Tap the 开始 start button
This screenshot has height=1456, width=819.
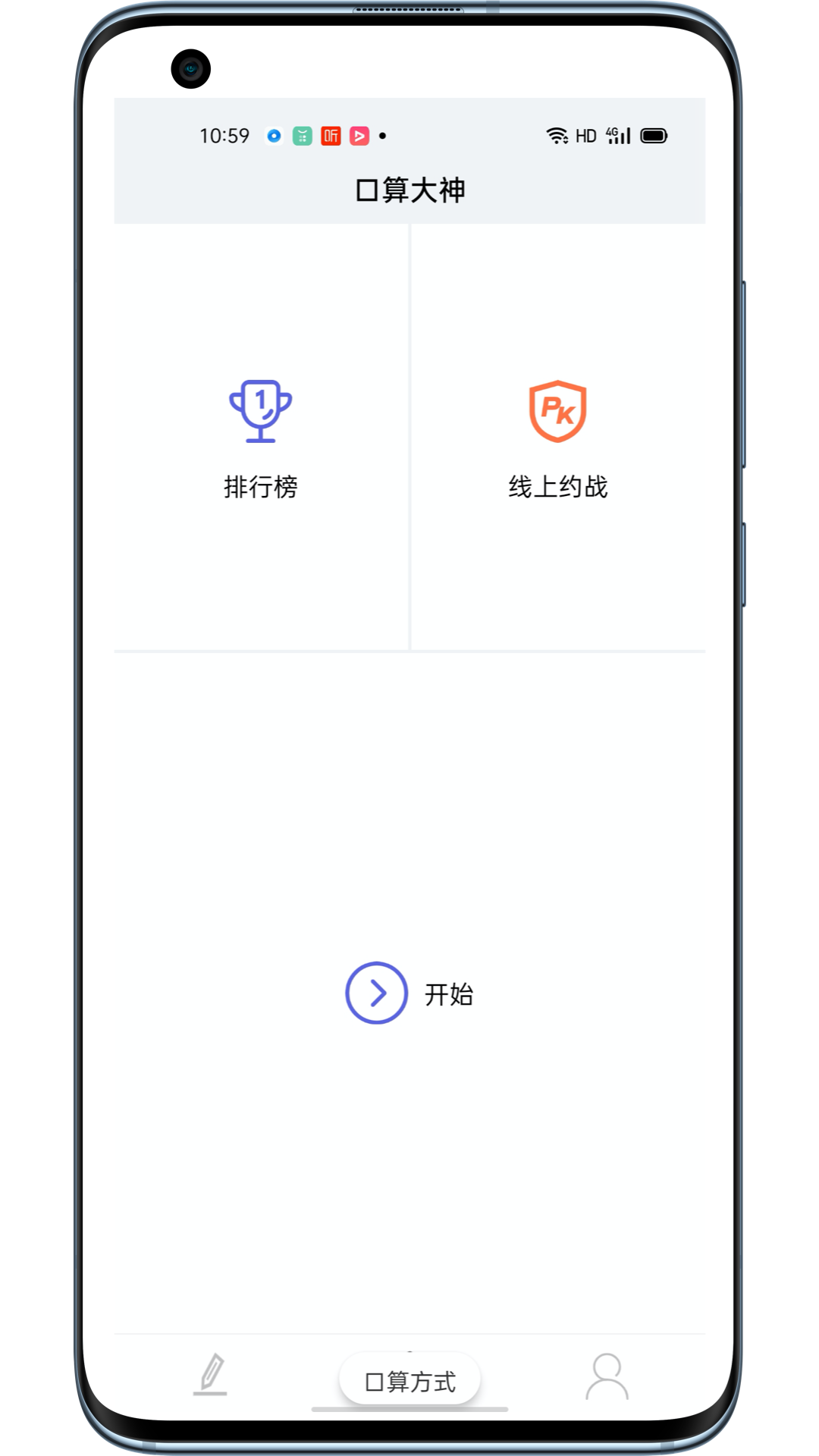(409, 993)
